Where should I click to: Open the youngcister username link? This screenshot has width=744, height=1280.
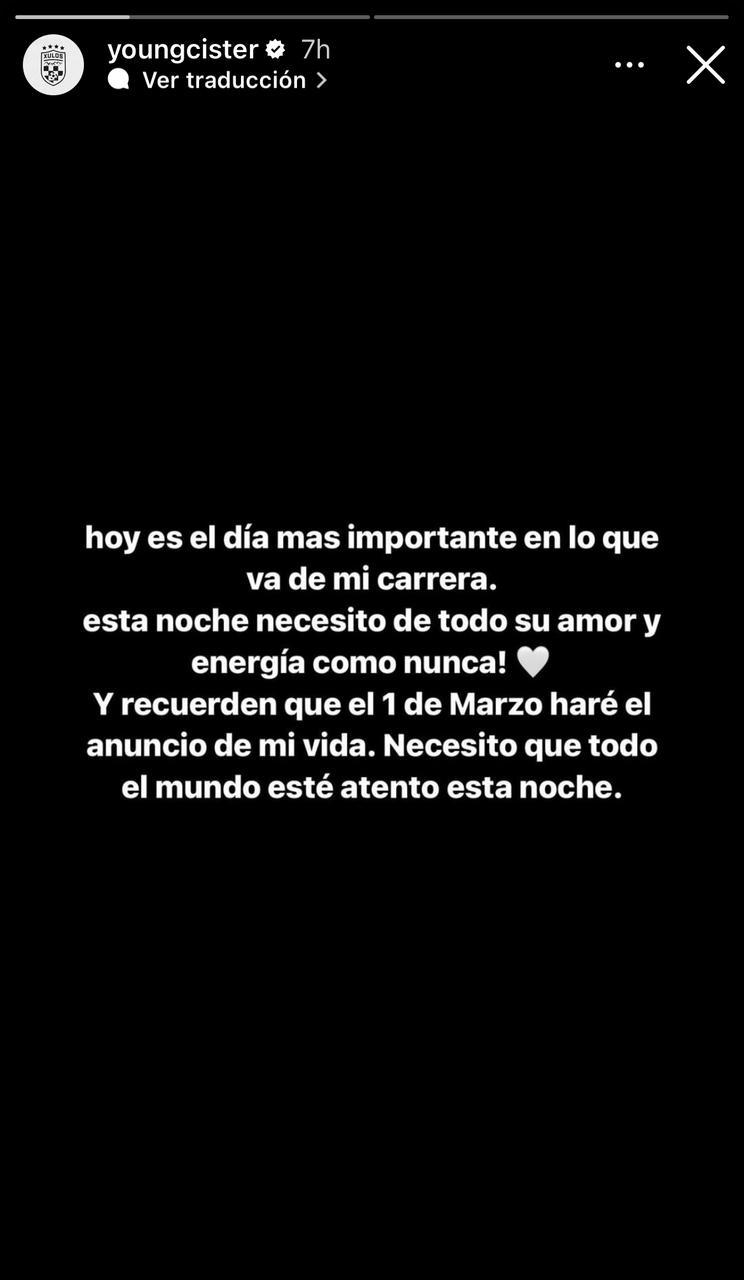click(183, 49)
